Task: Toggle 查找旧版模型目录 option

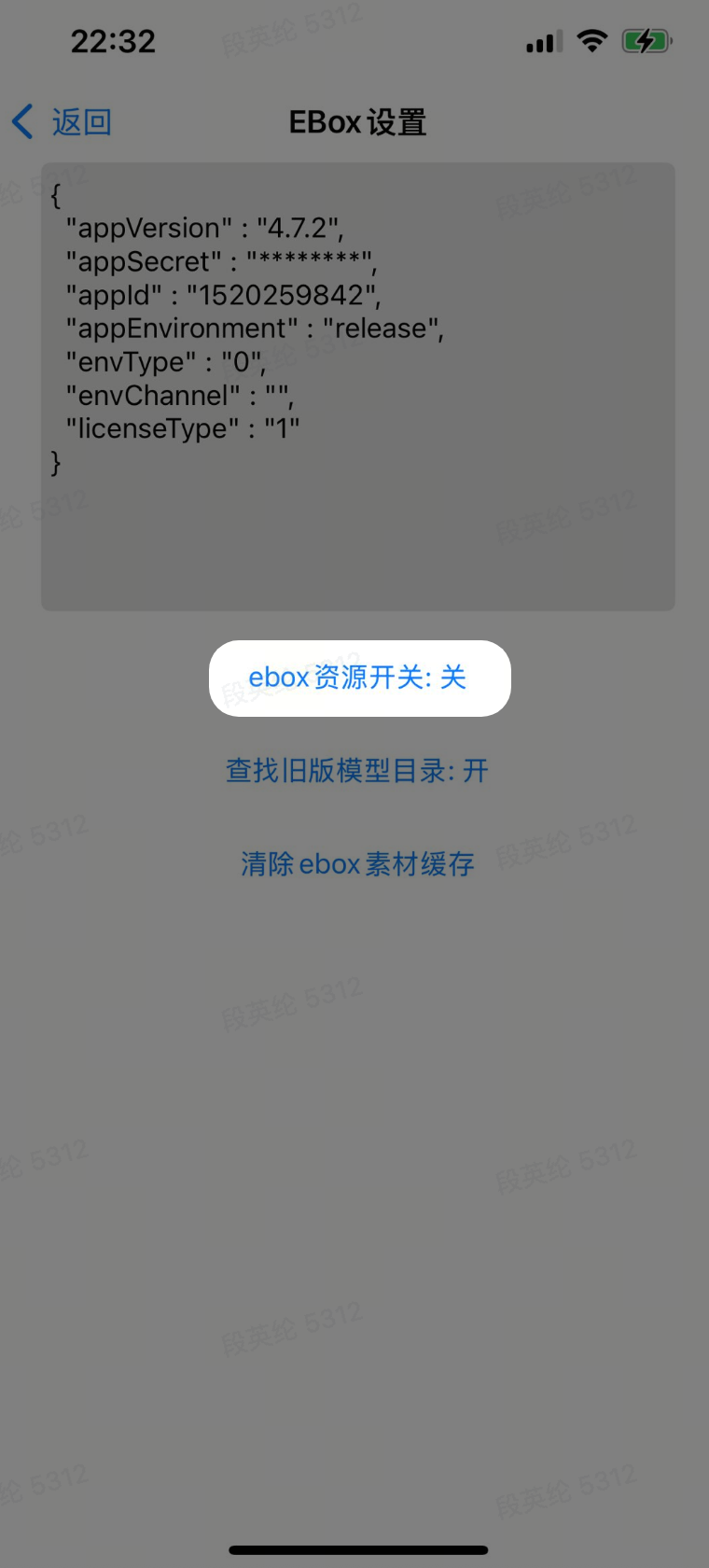Action: (357, 771)
